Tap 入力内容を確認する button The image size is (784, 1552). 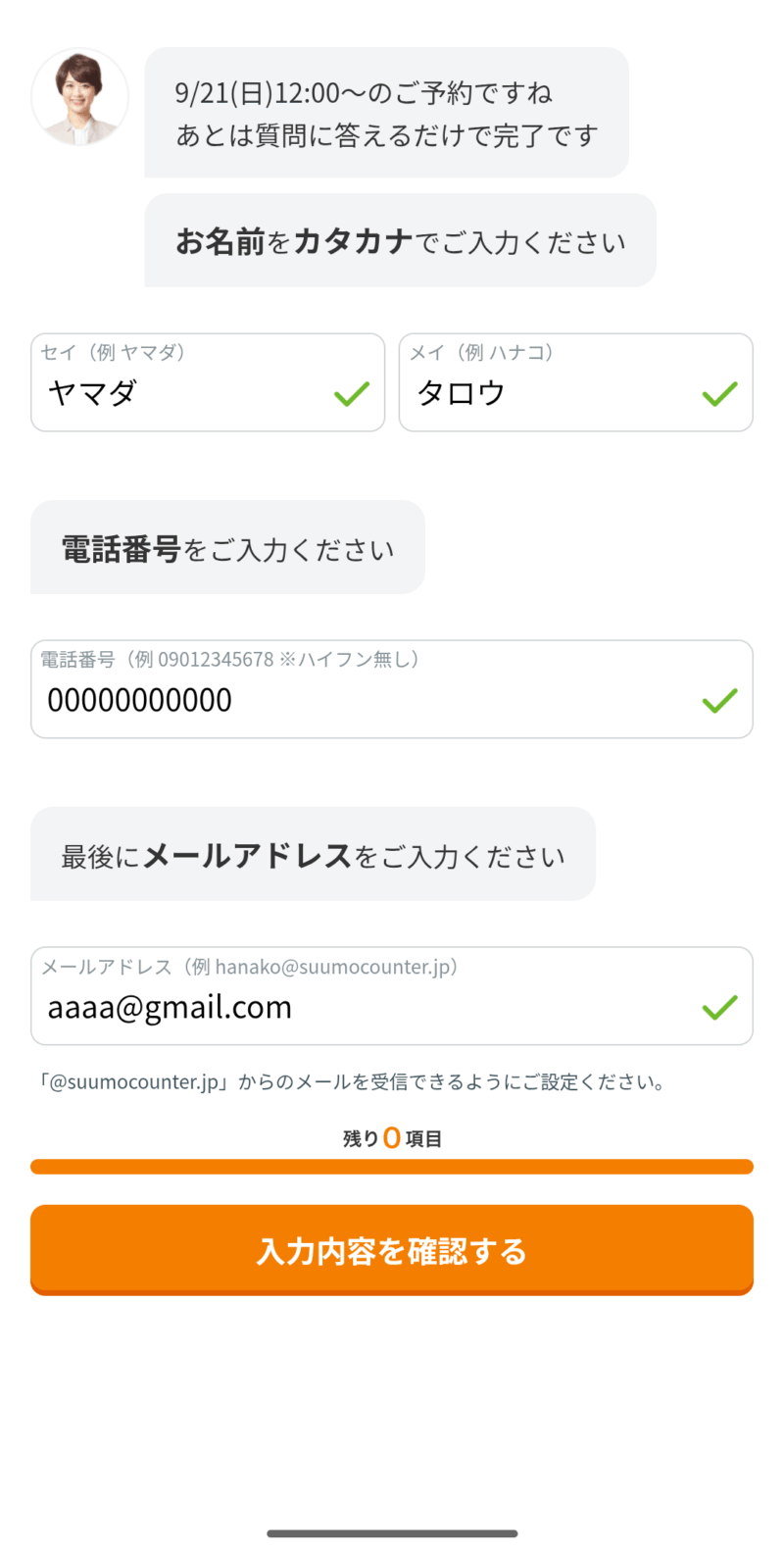pyautogui.click(x=392, y=1250)
